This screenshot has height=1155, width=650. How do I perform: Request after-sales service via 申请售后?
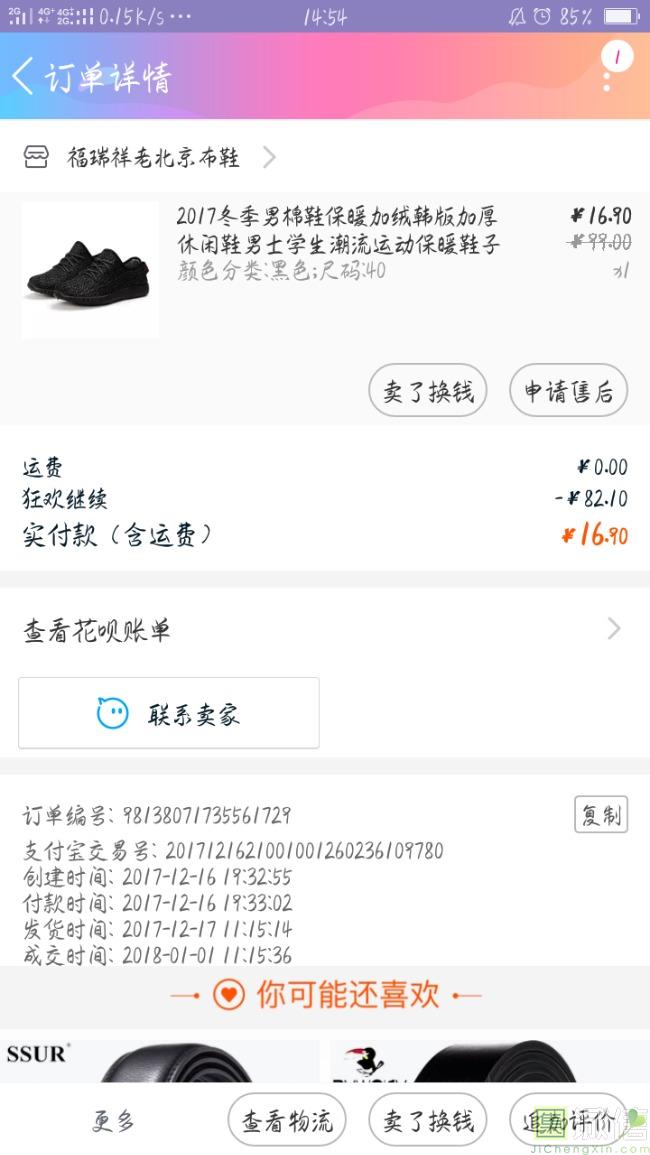click(568, 392)
